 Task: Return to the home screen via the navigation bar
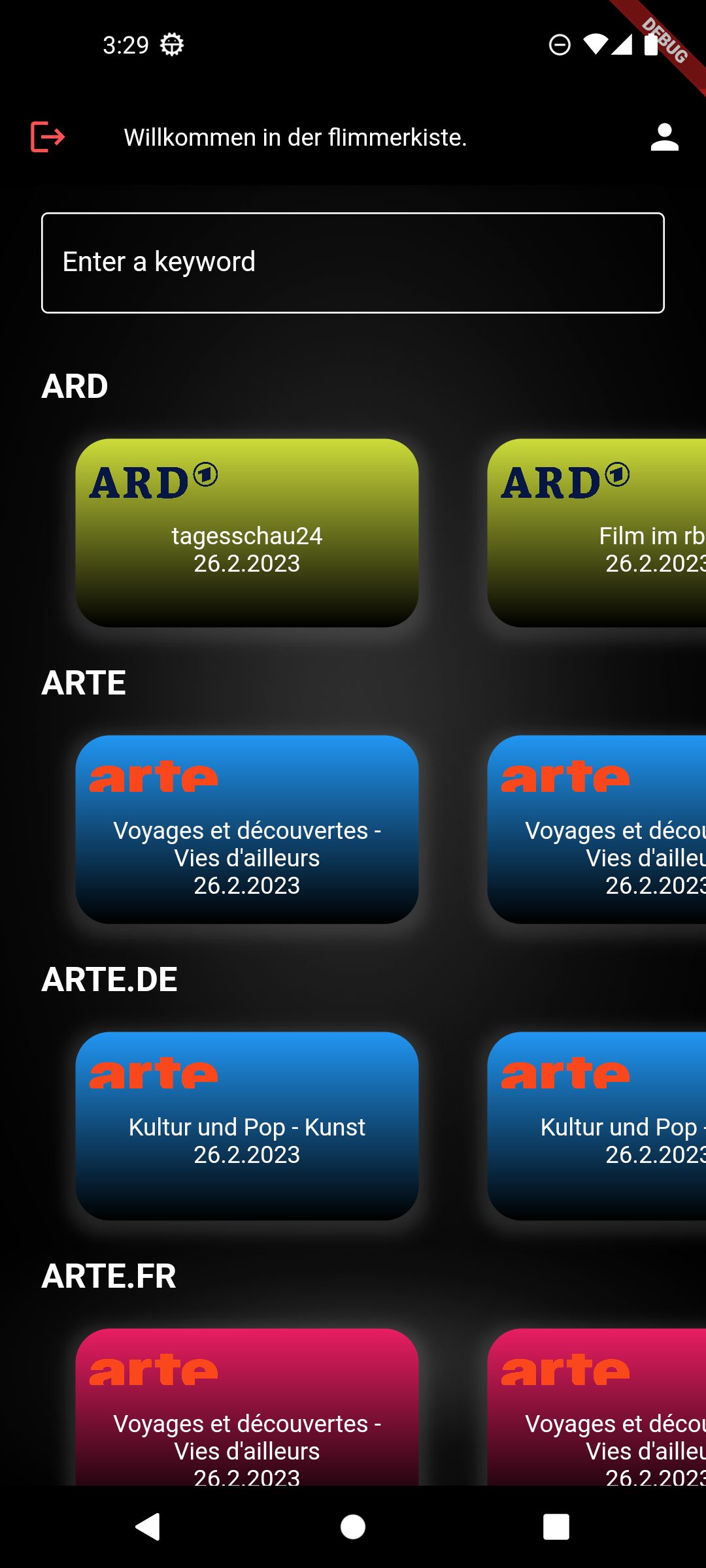point(353,1527)
